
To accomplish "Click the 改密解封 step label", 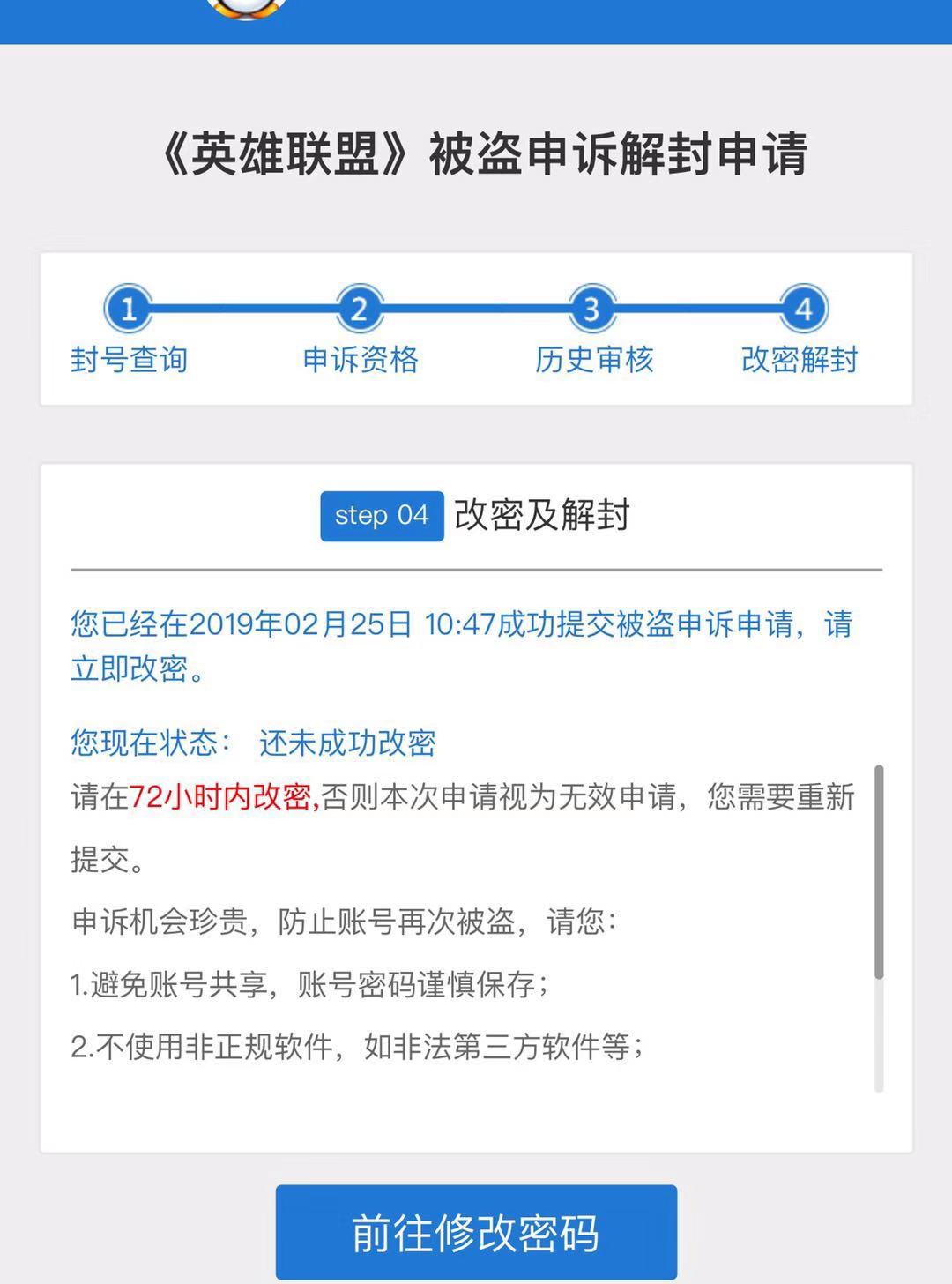I will pos(802,360).
